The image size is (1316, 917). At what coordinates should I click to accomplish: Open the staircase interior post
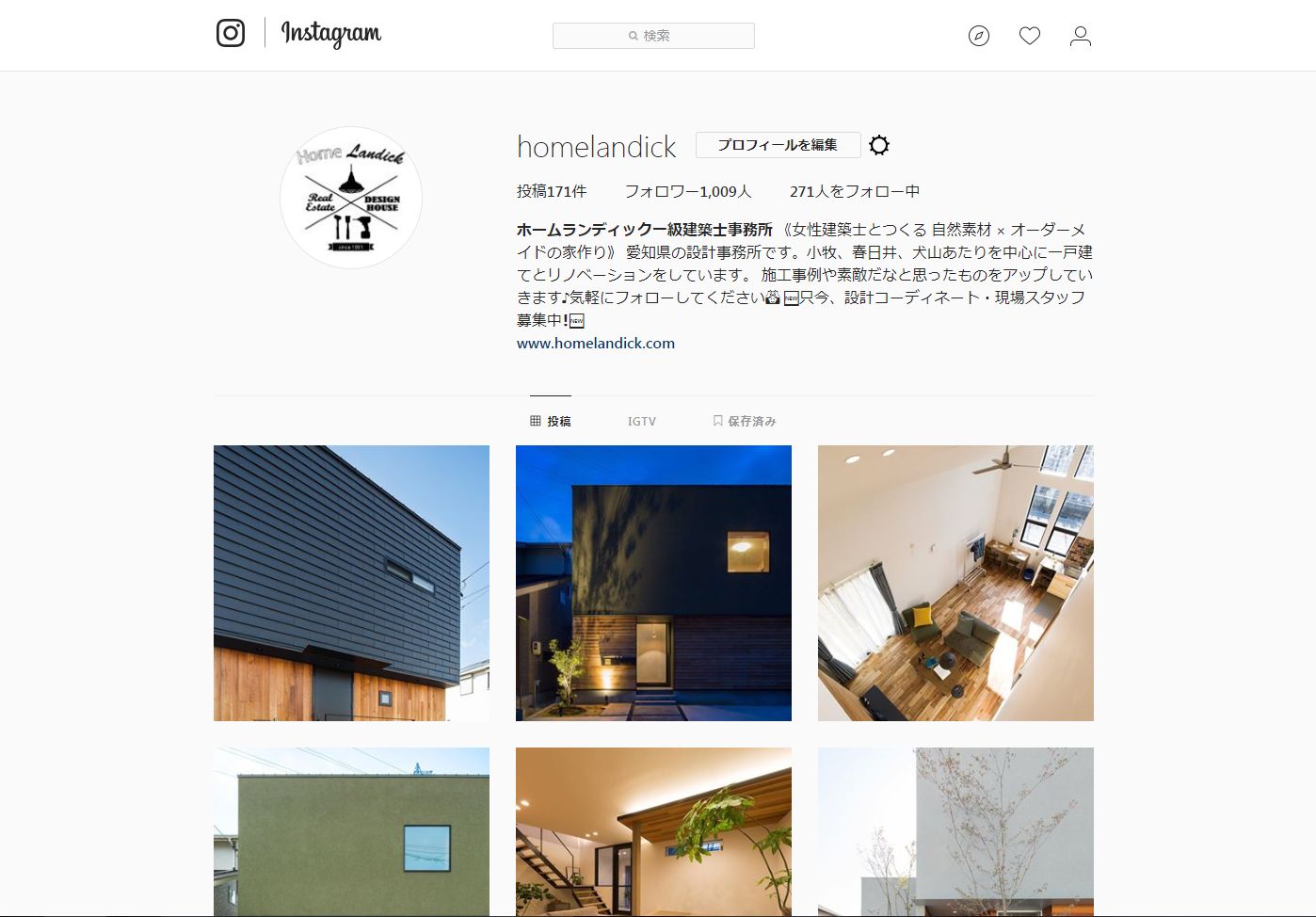[653, 831]
